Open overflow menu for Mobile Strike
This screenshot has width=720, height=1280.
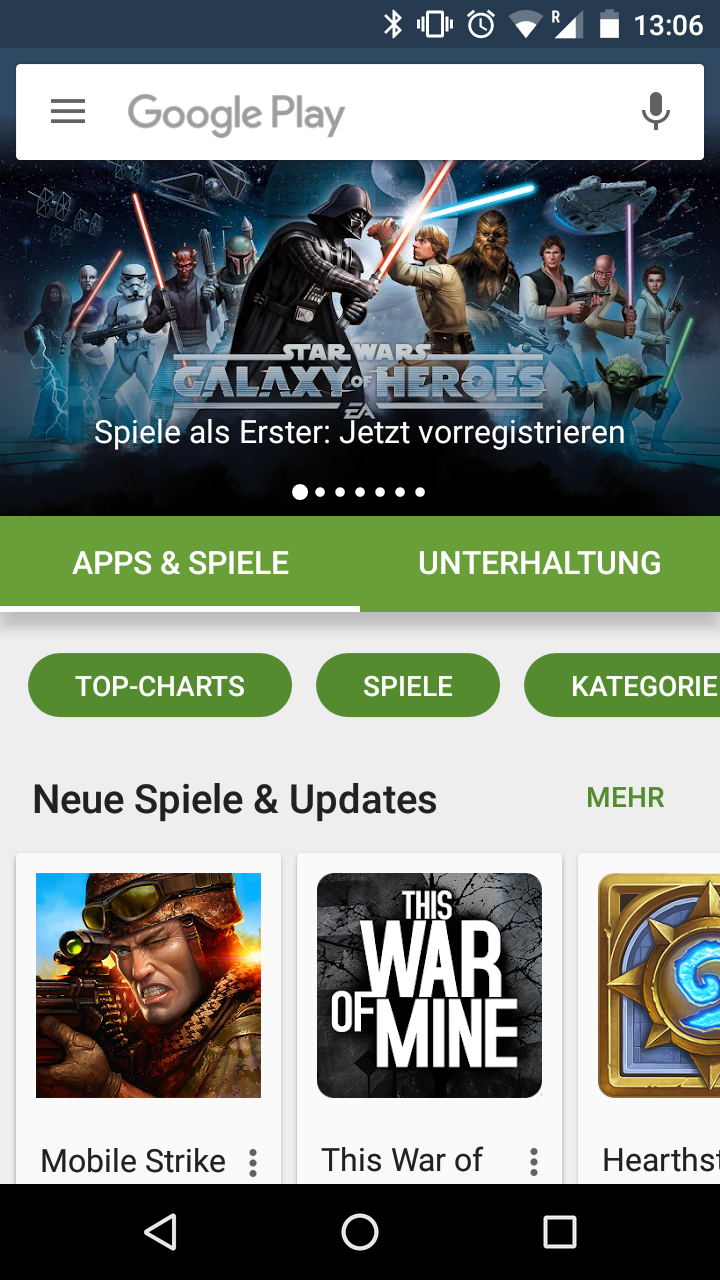tap(253, 1162)
